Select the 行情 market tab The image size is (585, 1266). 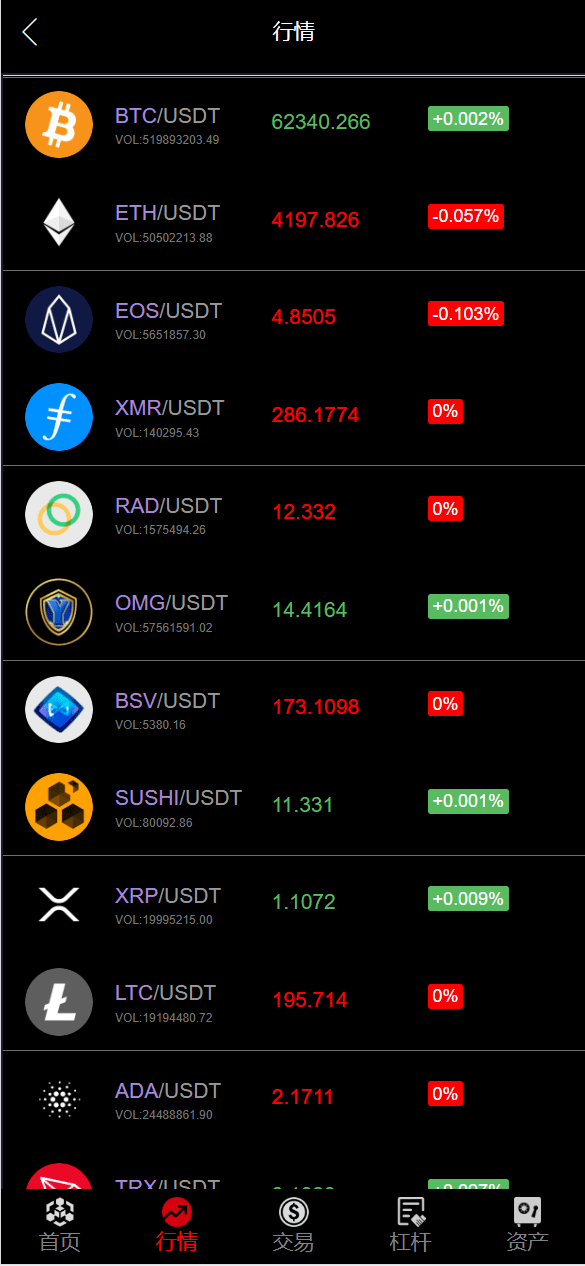point(177,1226)
